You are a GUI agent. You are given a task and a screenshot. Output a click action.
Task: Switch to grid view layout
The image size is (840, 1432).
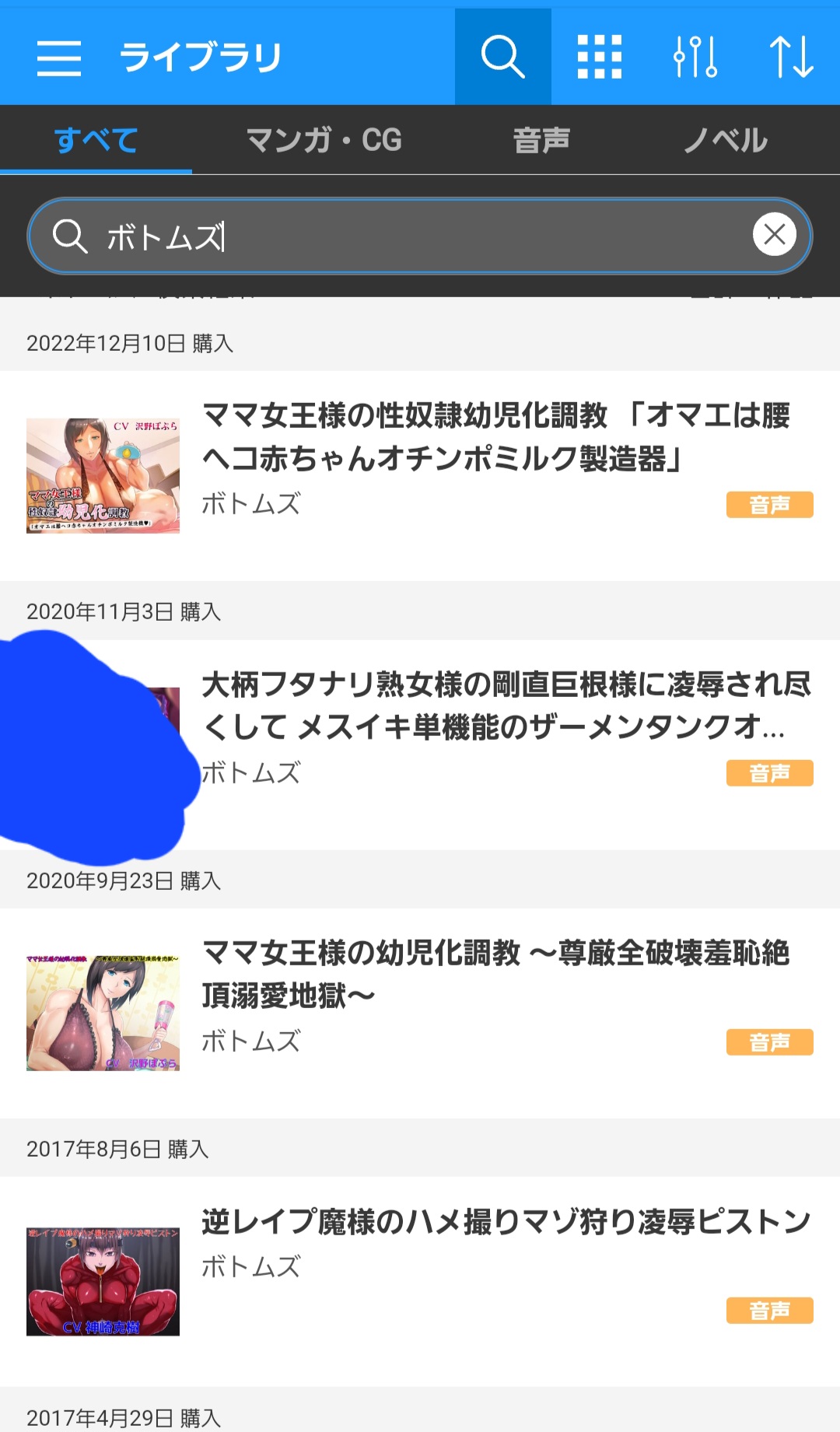tap(599, 57)
